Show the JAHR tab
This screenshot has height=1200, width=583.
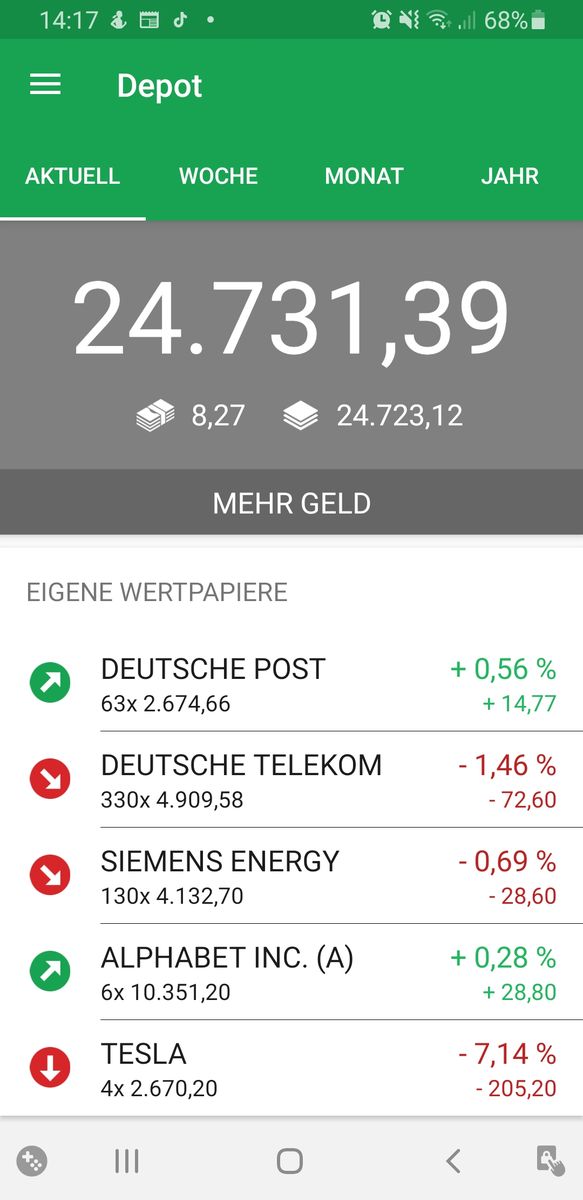pos(510,176)
